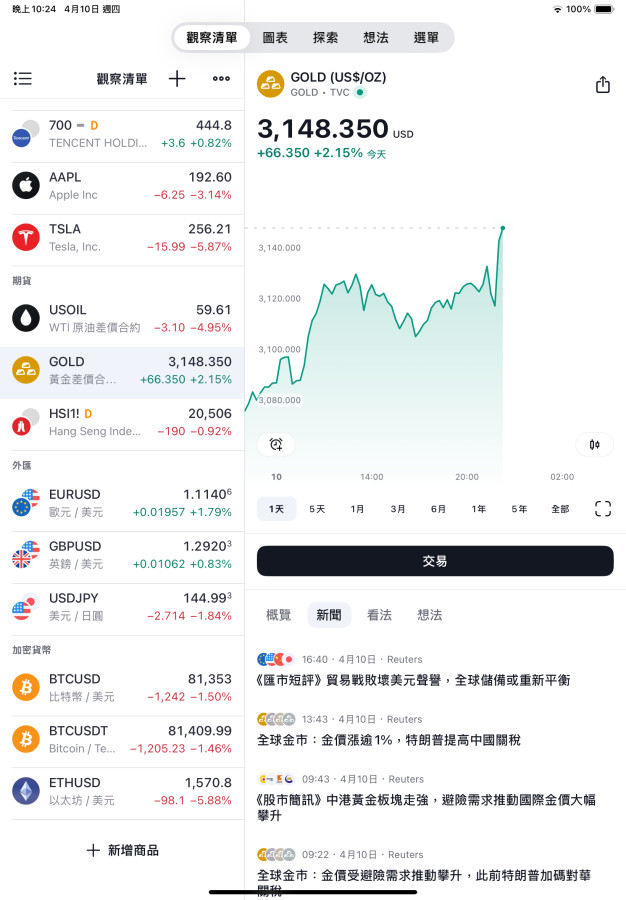Screen dimensions: 626x900
Task: Set the chart range to 1月
Action: [x=357, y=509]
